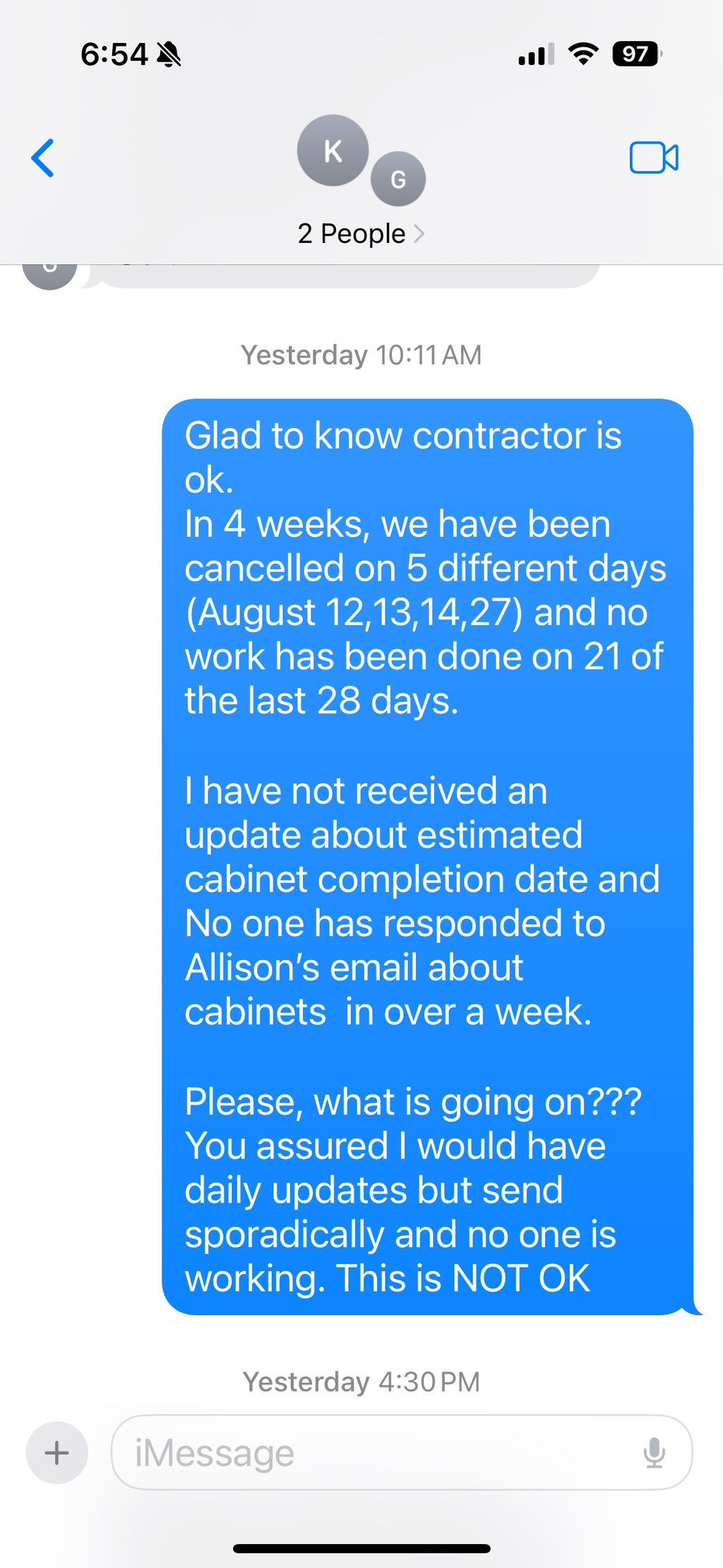Open the 2 People group details

pyautogui.click(x=361, y=234)
